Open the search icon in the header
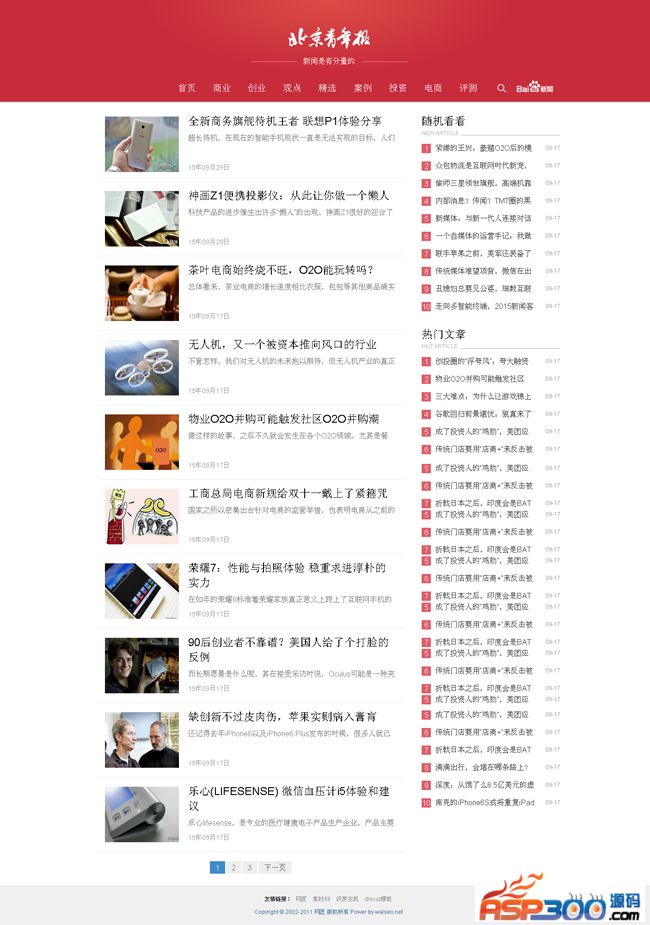Image resolution: width=650 pixels, height=925 pixels. [x=502, y=88]
